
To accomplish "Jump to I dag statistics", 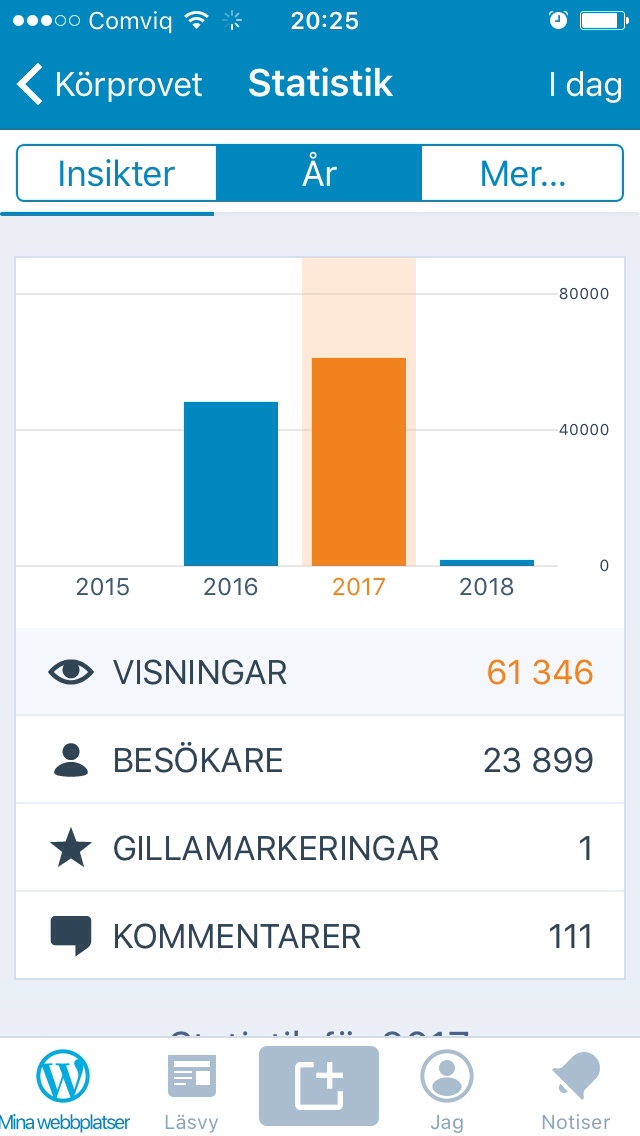I will tap(585, 84).
